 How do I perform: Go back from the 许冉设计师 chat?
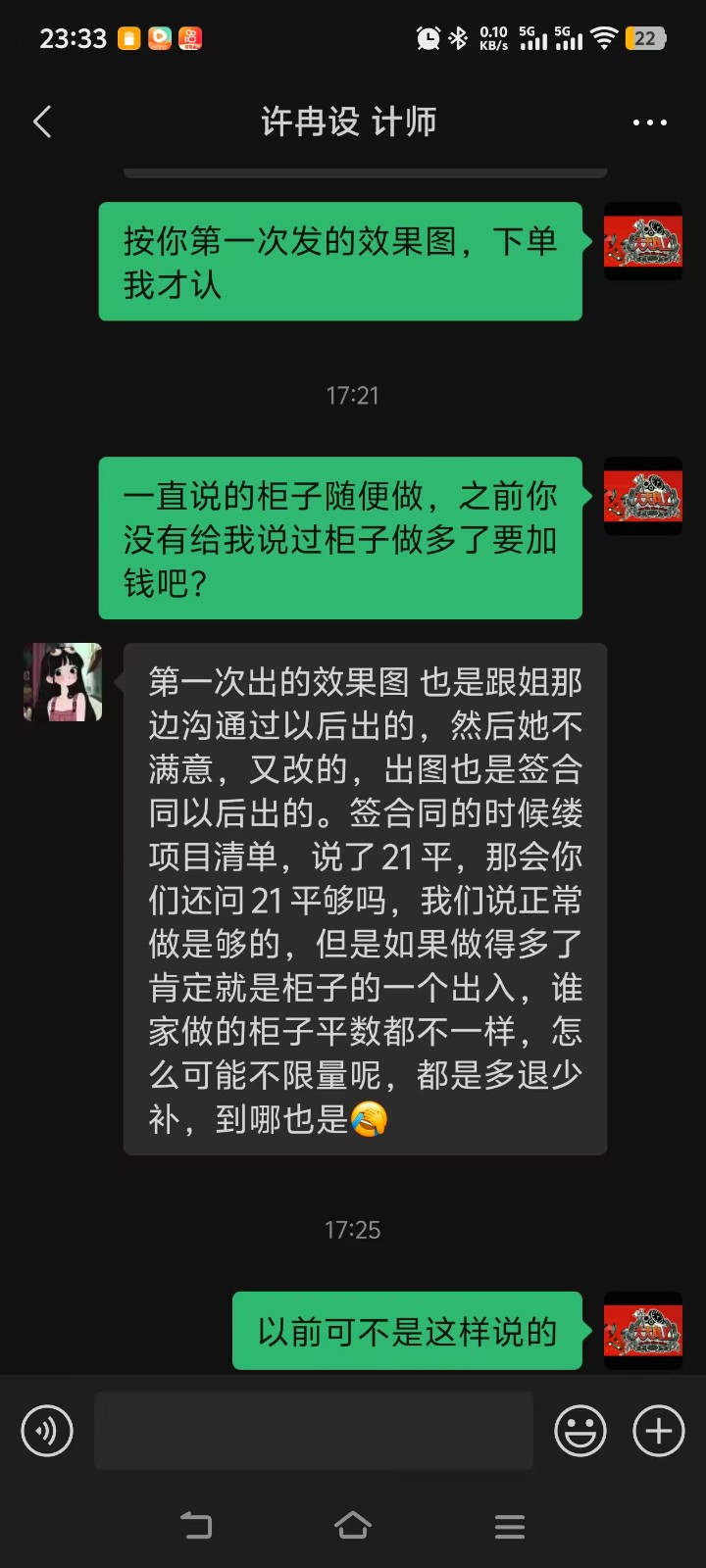[42, 122]
